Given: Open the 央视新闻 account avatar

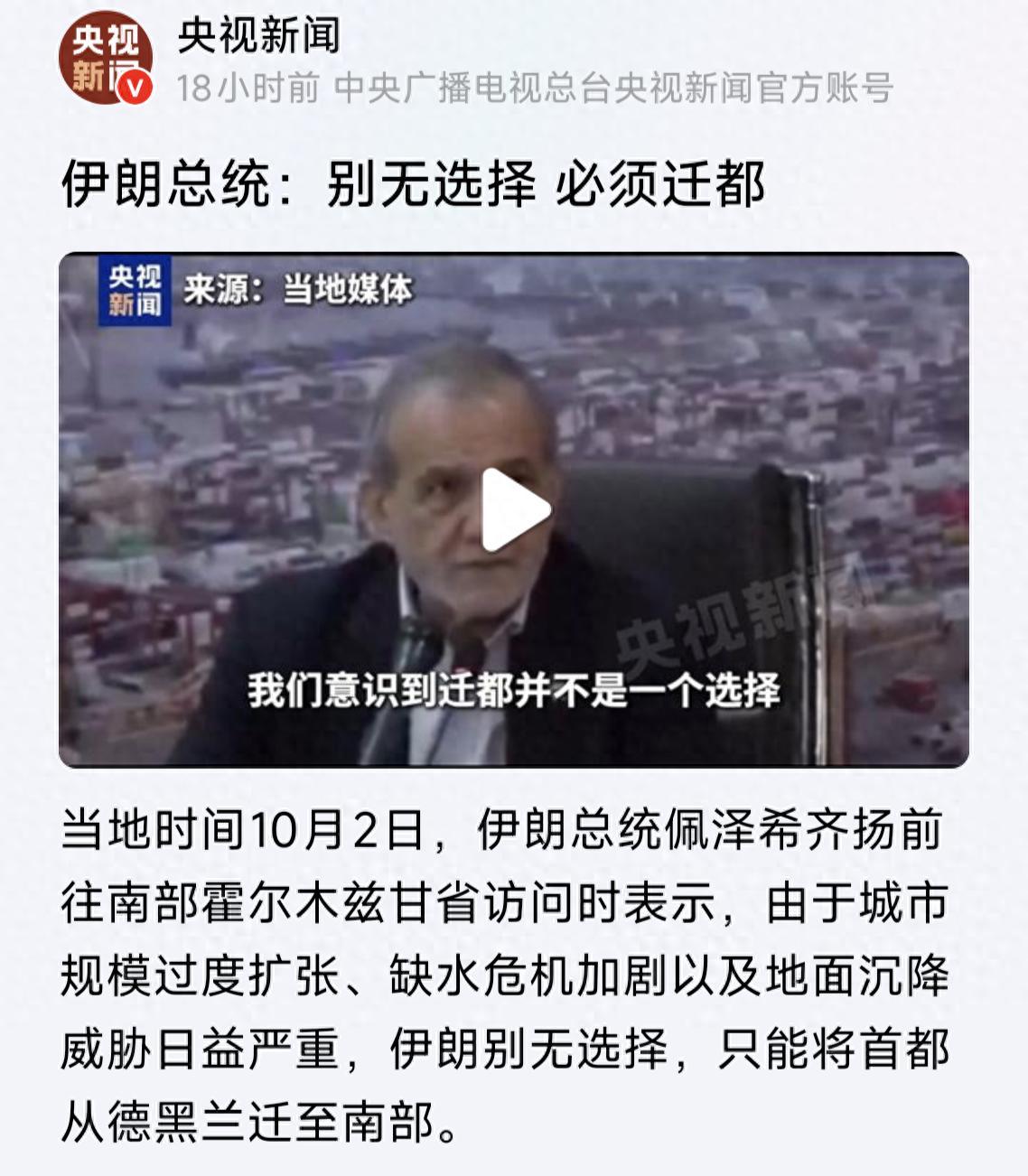Looking at the screenshot, I should point(105,58).
